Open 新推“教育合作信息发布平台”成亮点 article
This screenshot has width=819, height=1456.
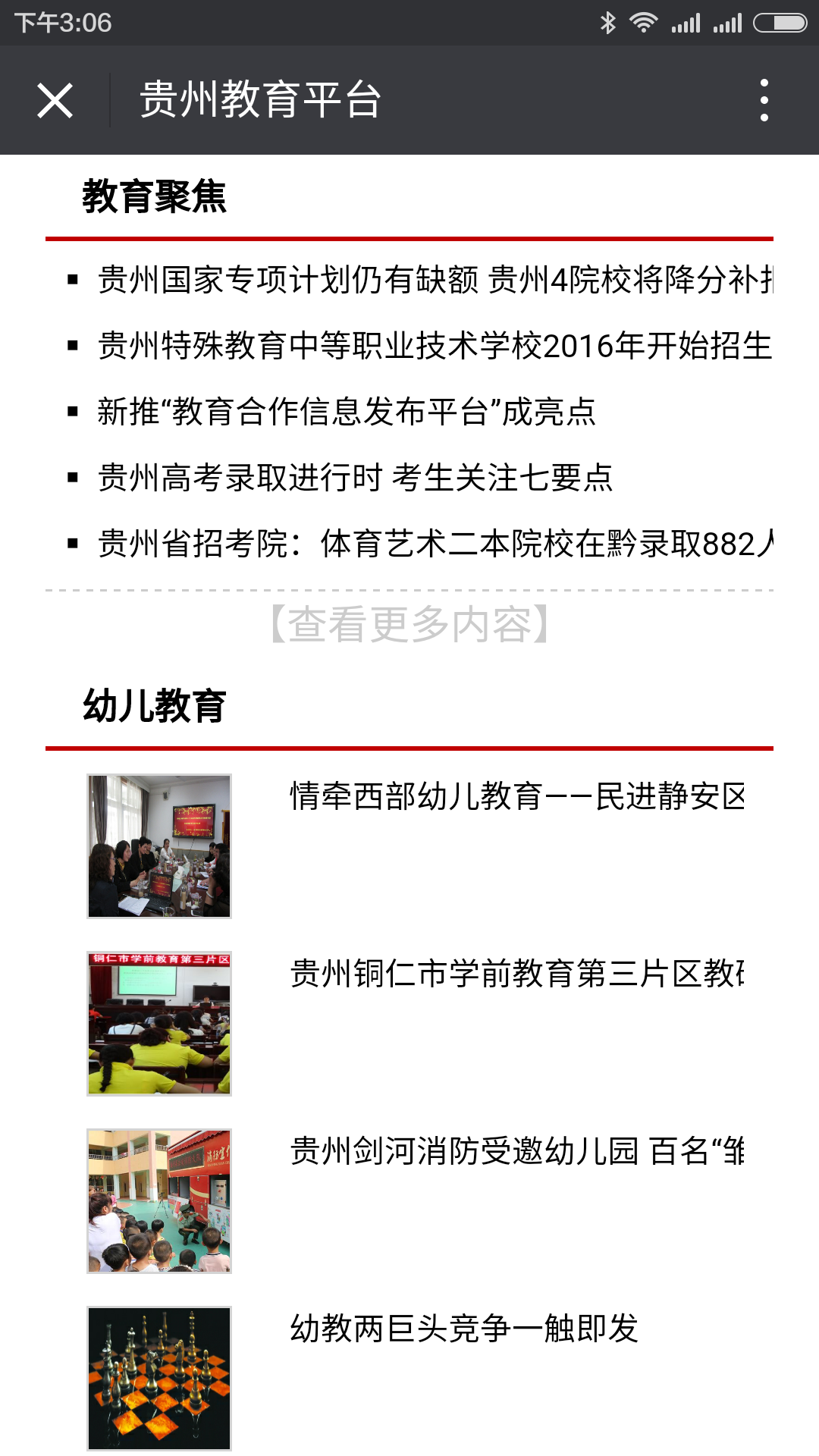click(347, 412)
